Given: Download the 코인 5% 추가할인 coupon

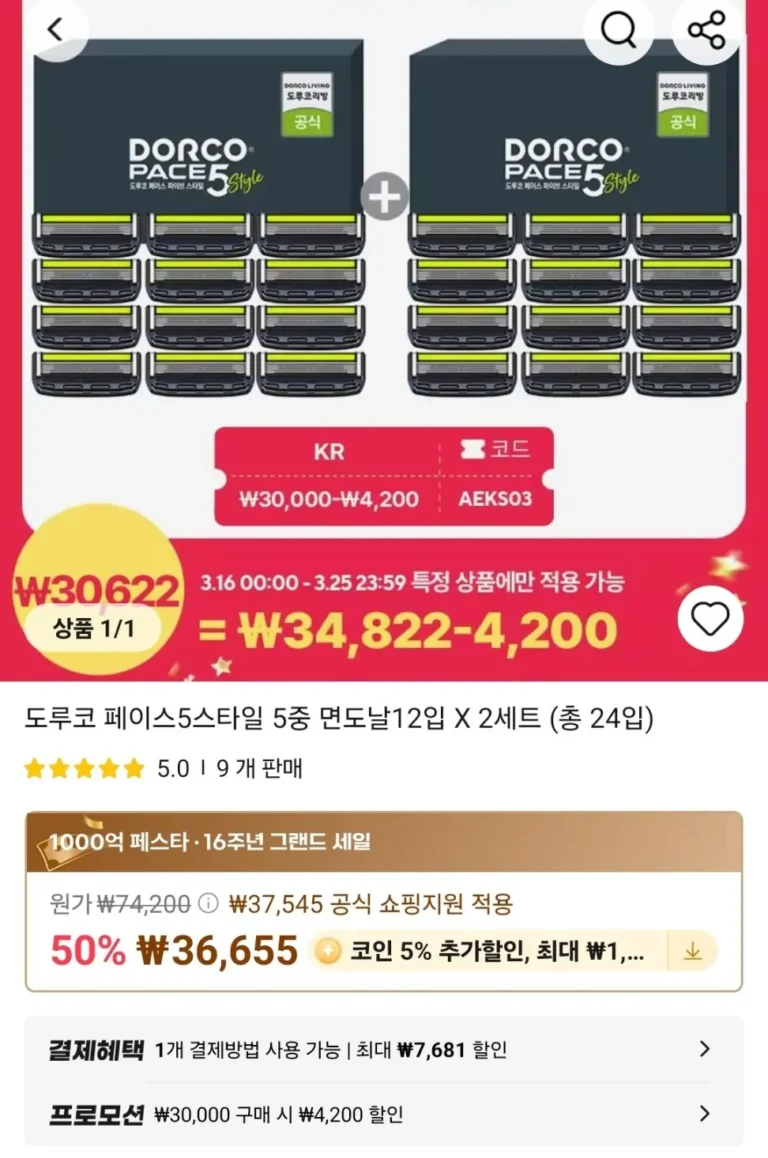Looking at the screenshot, I should (692, 951).
